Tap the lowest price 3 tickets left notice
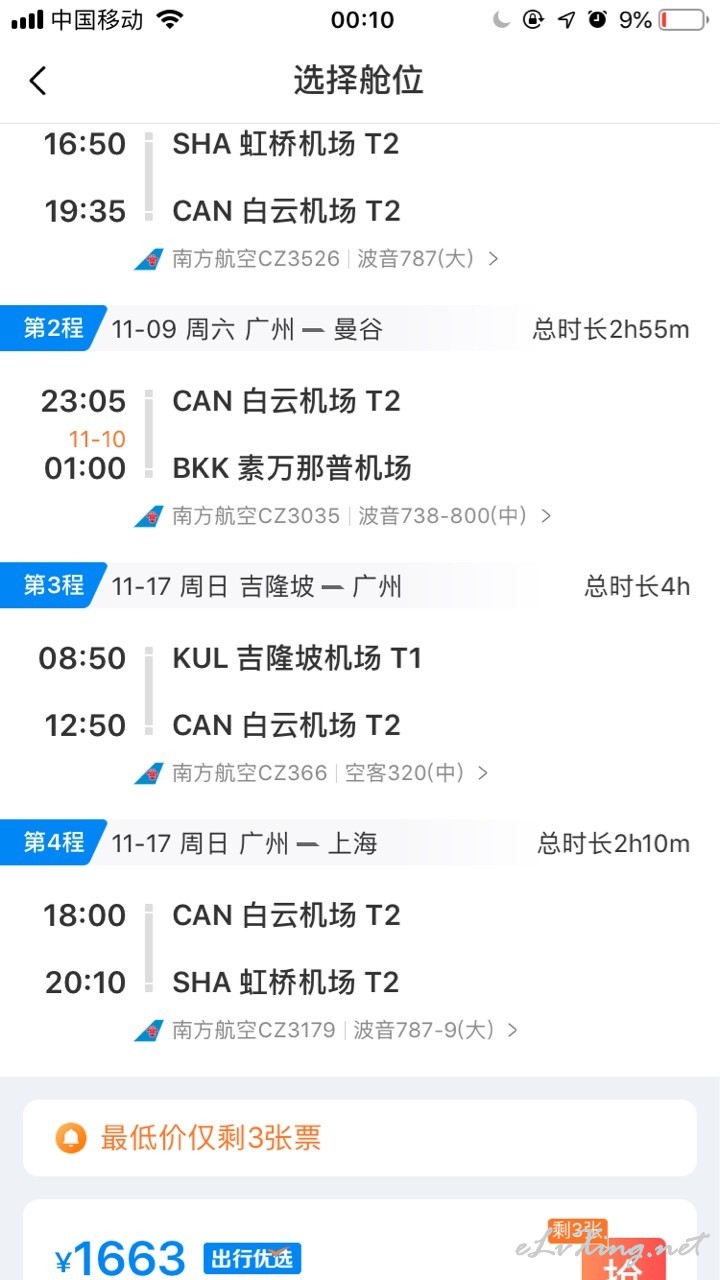The image size is (720, 1280). 360,1138
